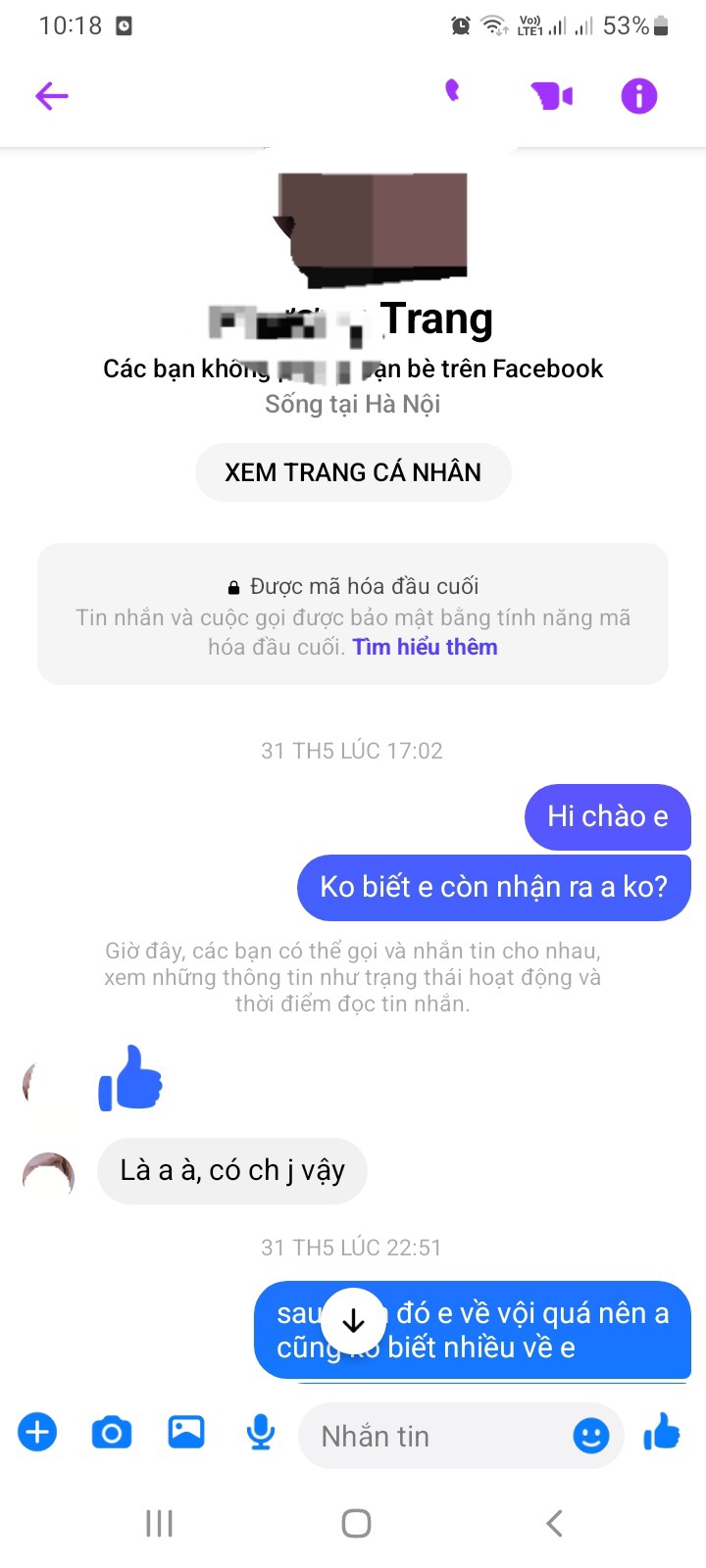Record a voice message with the microphone
Viewport: 706px width, 1568px height.
coord(260,1432)
